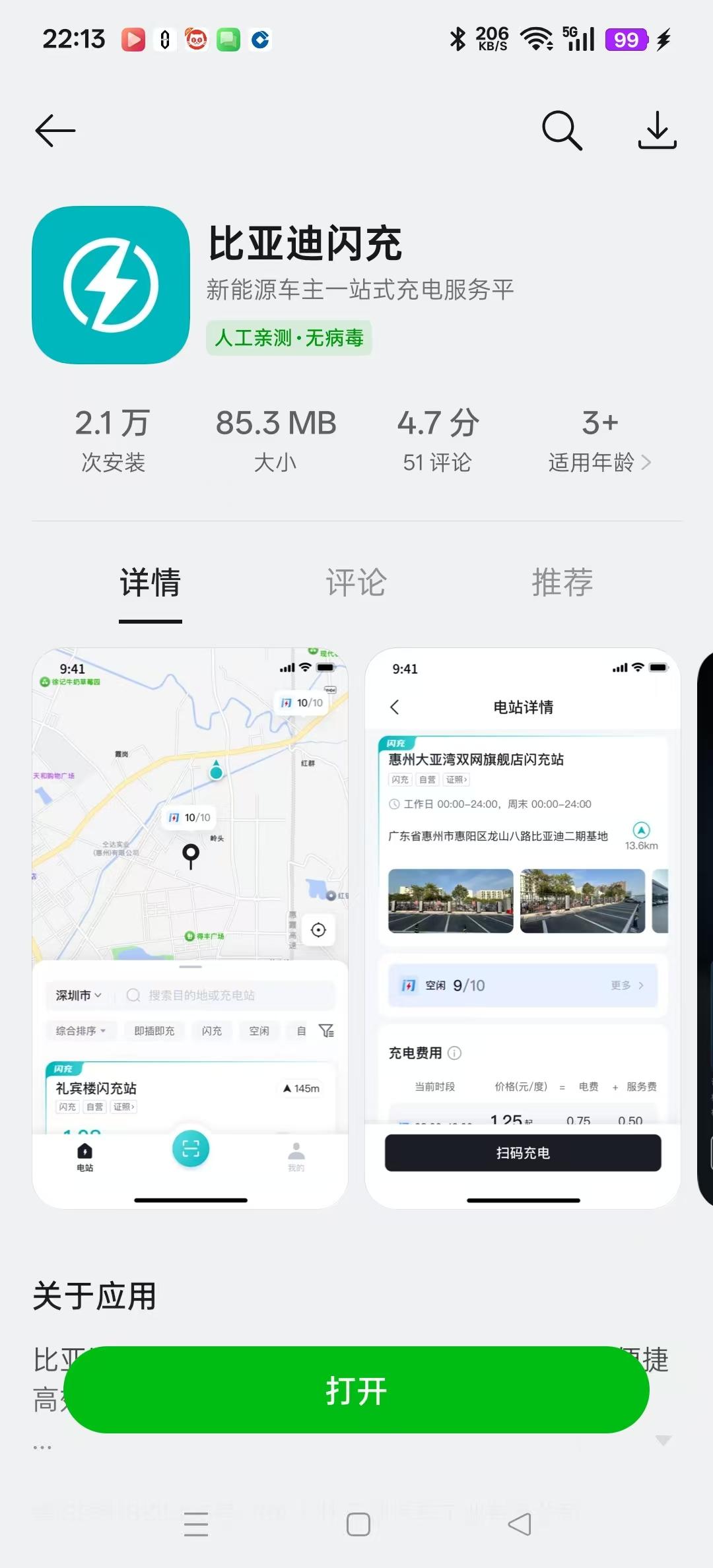Open the download manager icon
Image resolution: width=713 pixels, height=1568 pixels.
click(658, 130)
